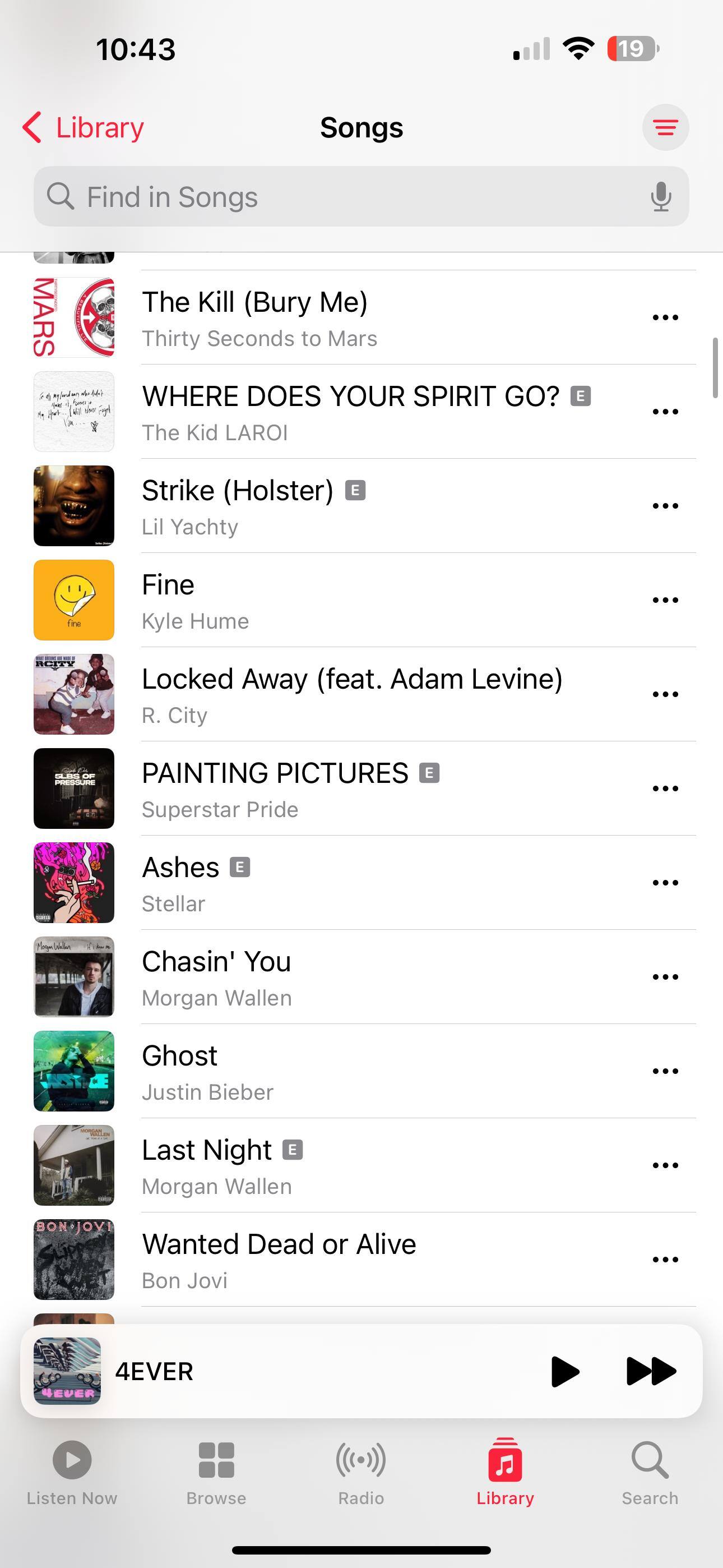Image resolution: width=723 pixels, height=1568 pixels.
Task: Skip to the next track
Action: pos(651,1371)
